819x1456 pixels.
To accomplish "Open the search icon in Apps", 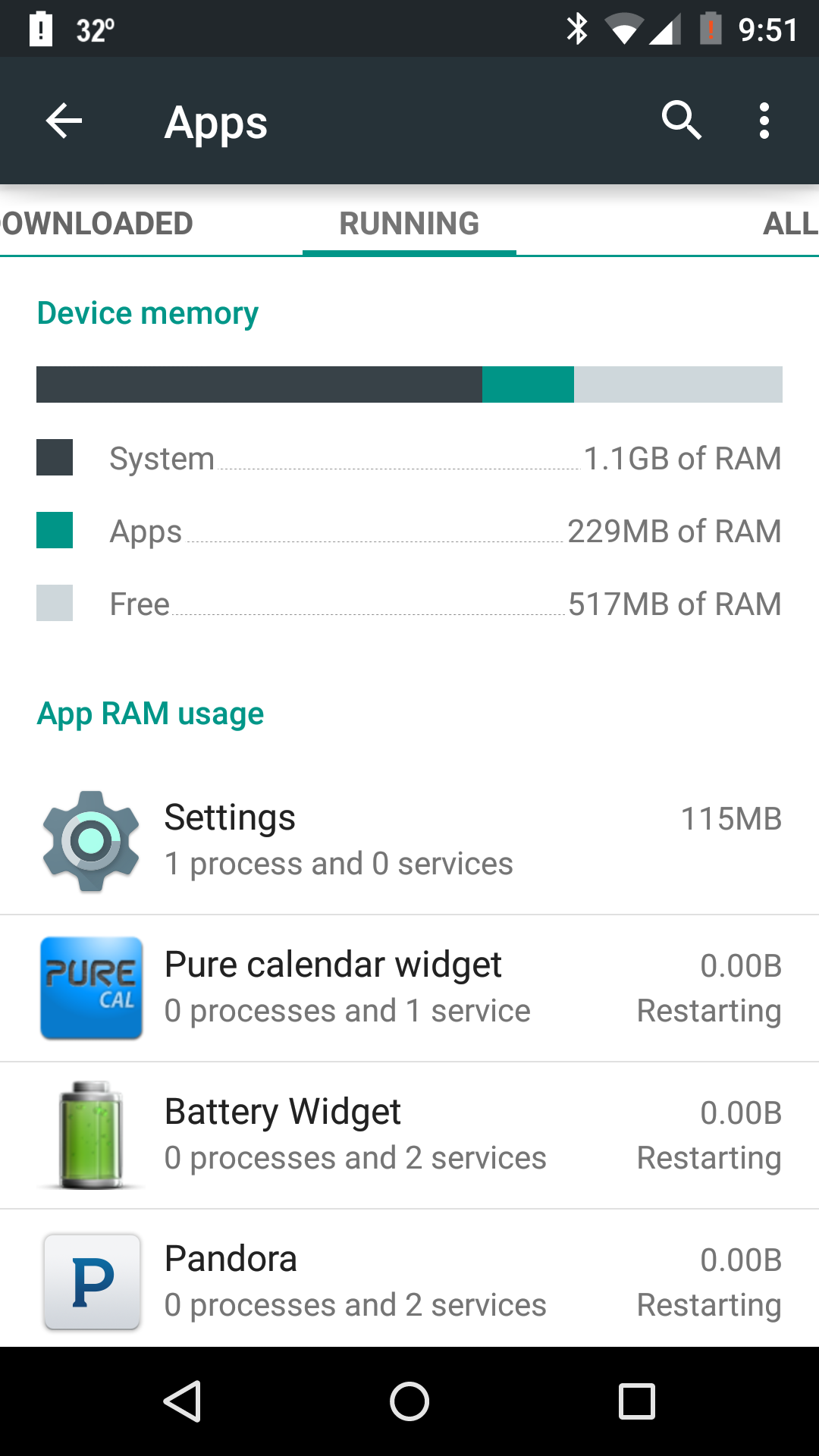I will [x=681, y=121].
